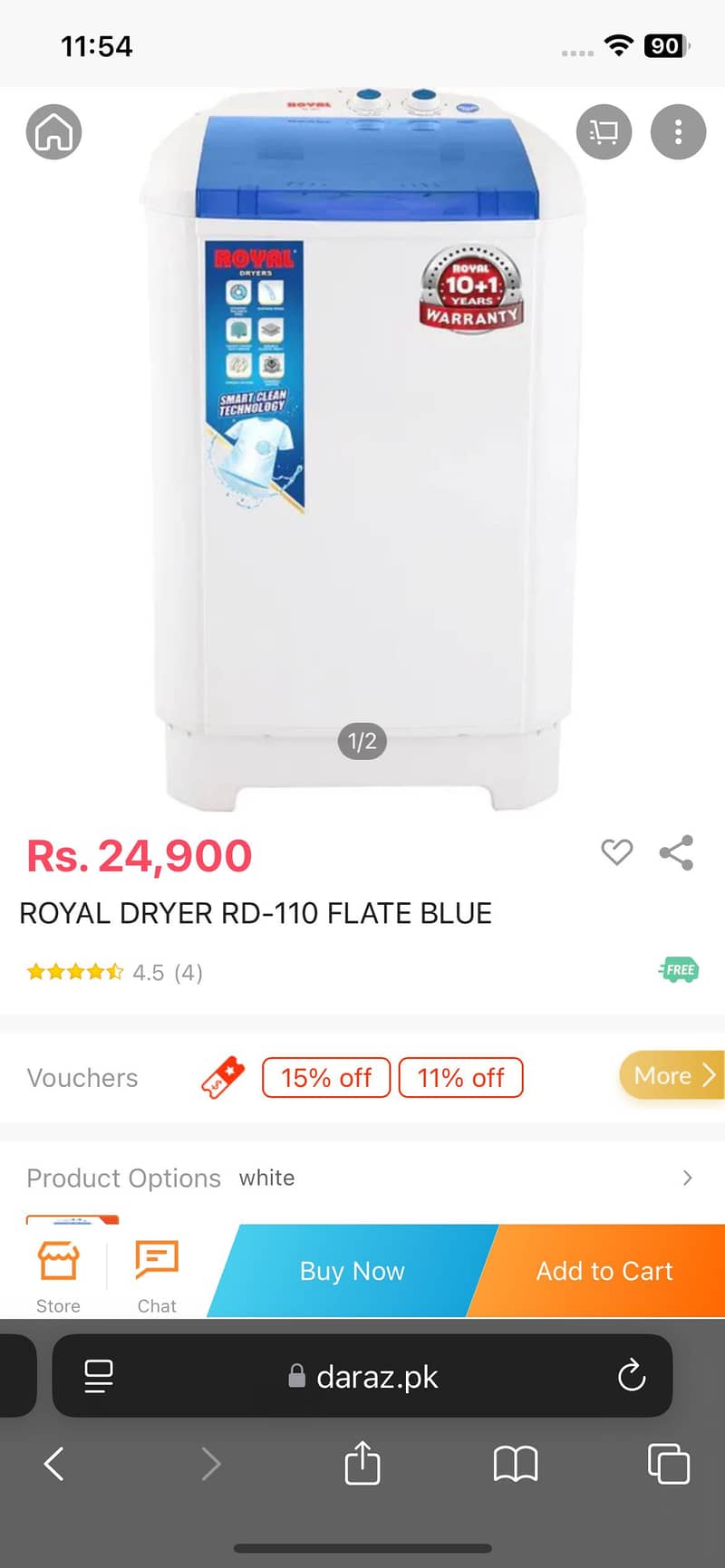Open the product image full view
Viewport: 725px width, 1568px height.
pyautogui.click(x=362, y=453)
